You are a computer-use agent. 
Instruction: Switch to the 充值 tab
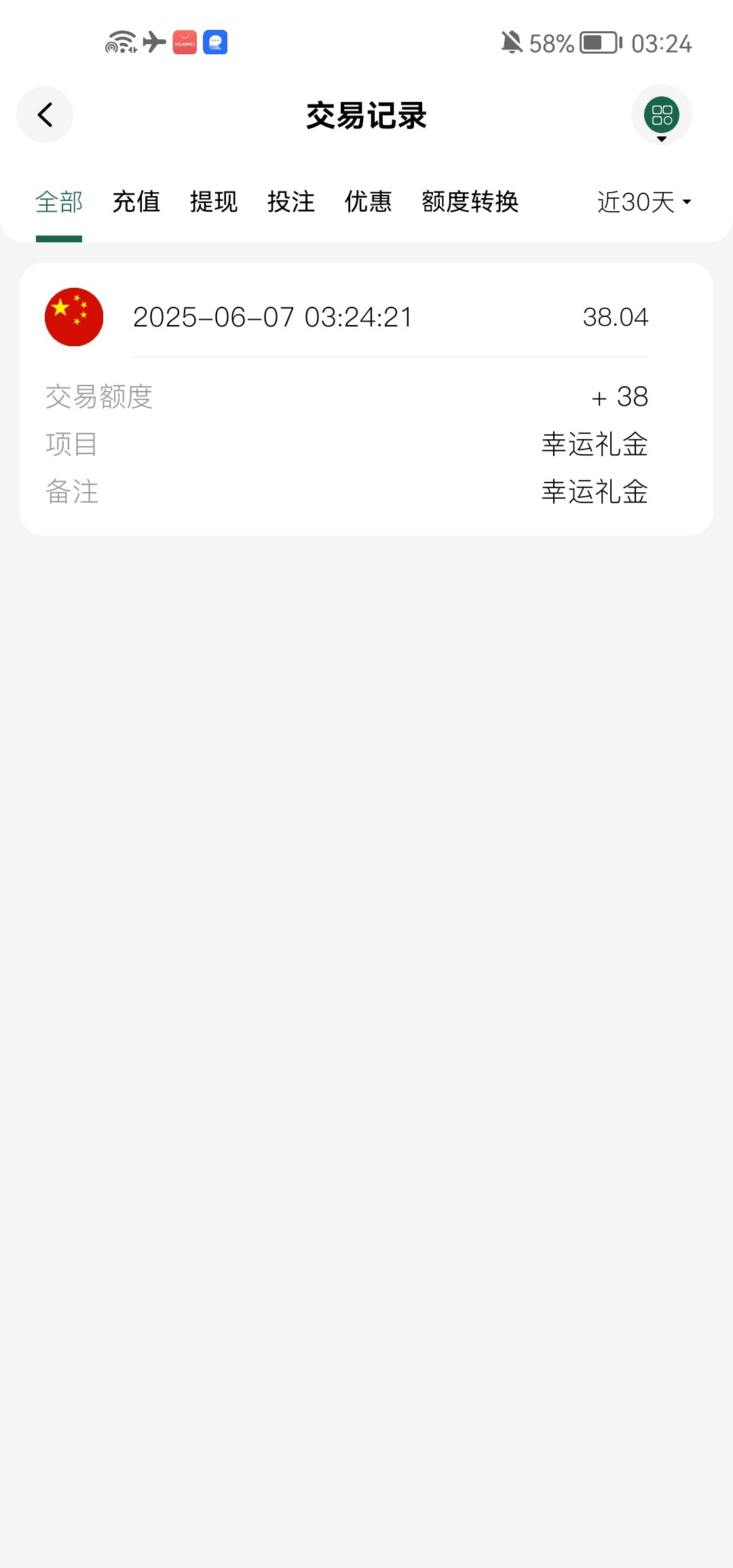click(136, 202)
